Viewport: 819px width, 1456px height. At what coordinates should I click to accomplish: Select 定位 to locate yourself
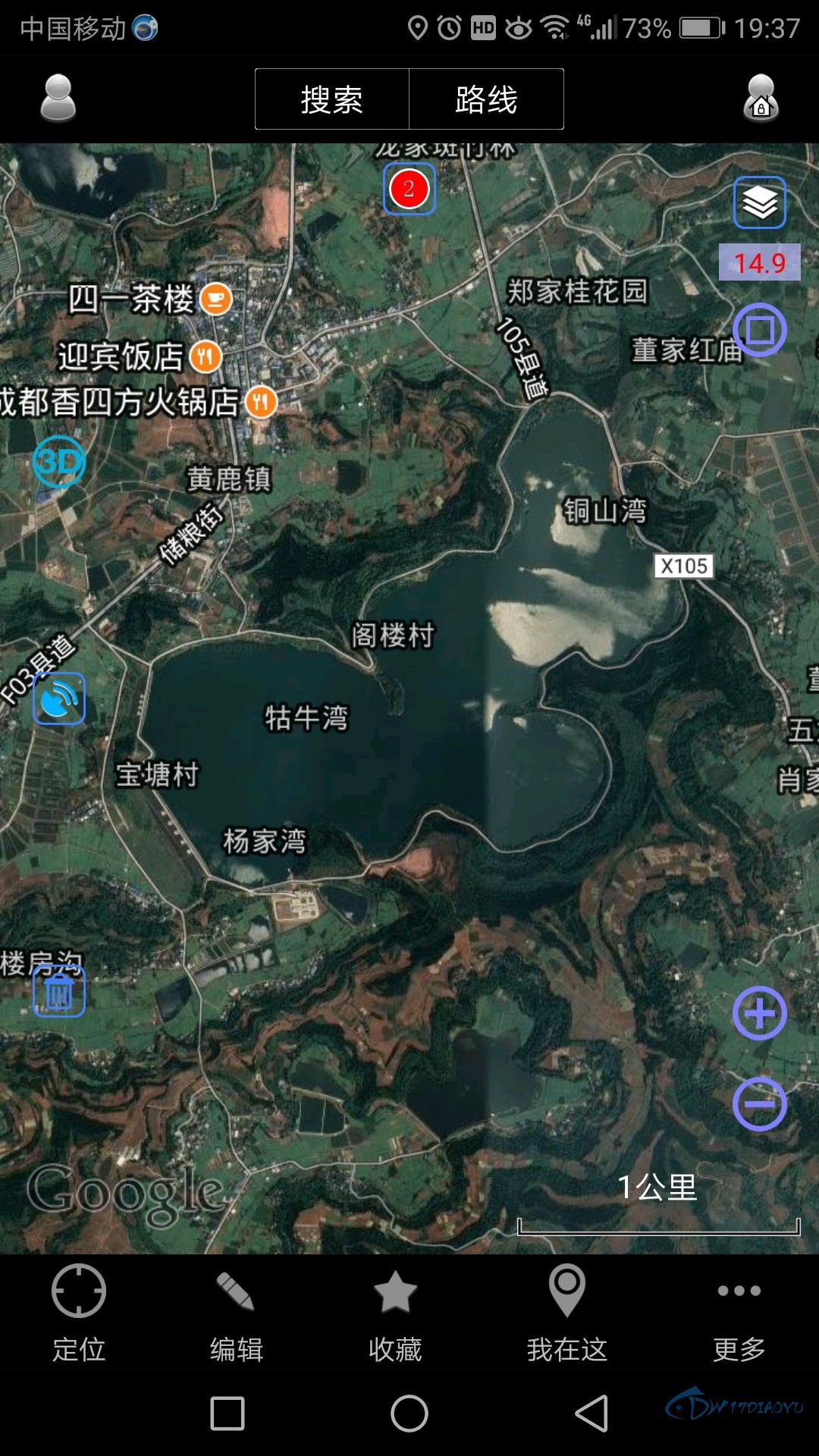(x=79, y=1312)
